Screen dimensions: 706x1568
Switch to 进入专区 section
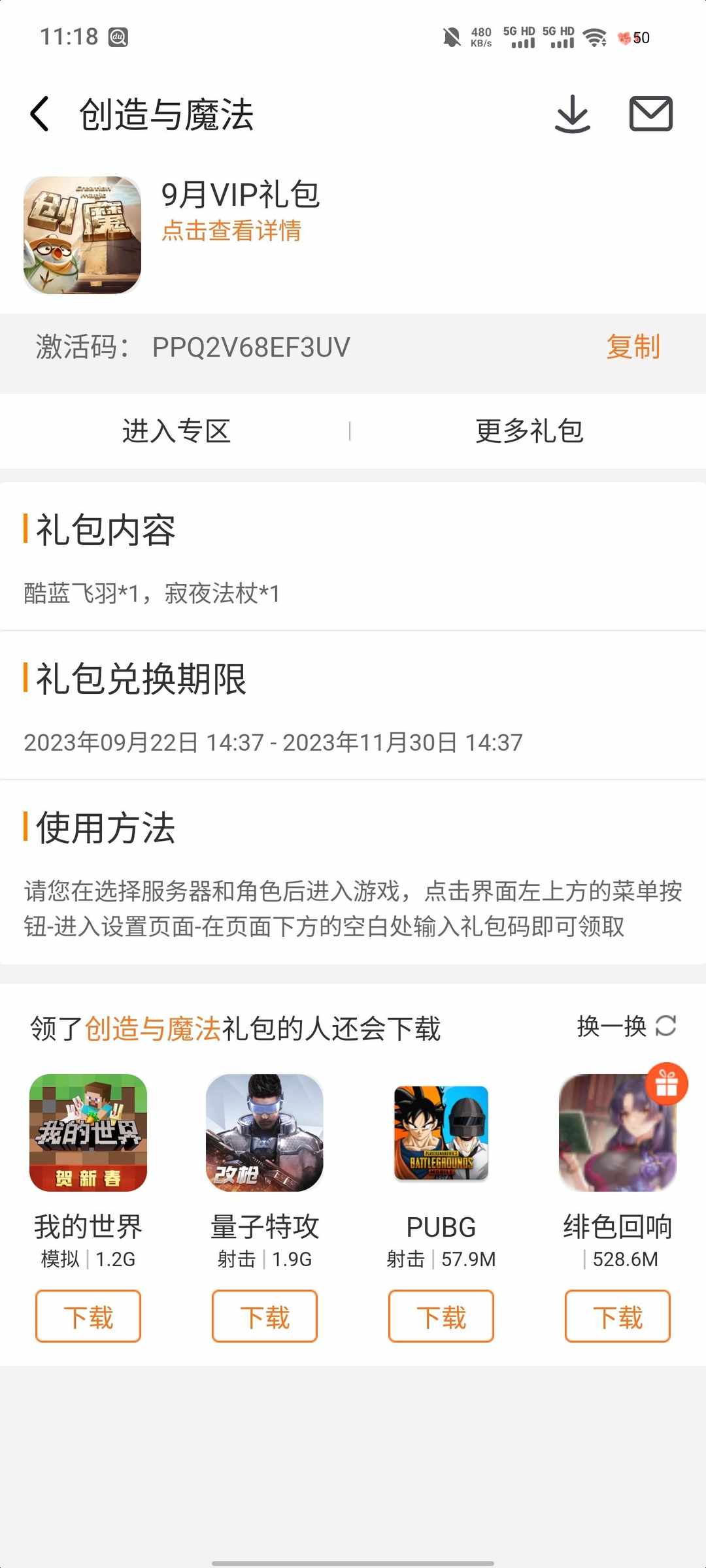176,431
